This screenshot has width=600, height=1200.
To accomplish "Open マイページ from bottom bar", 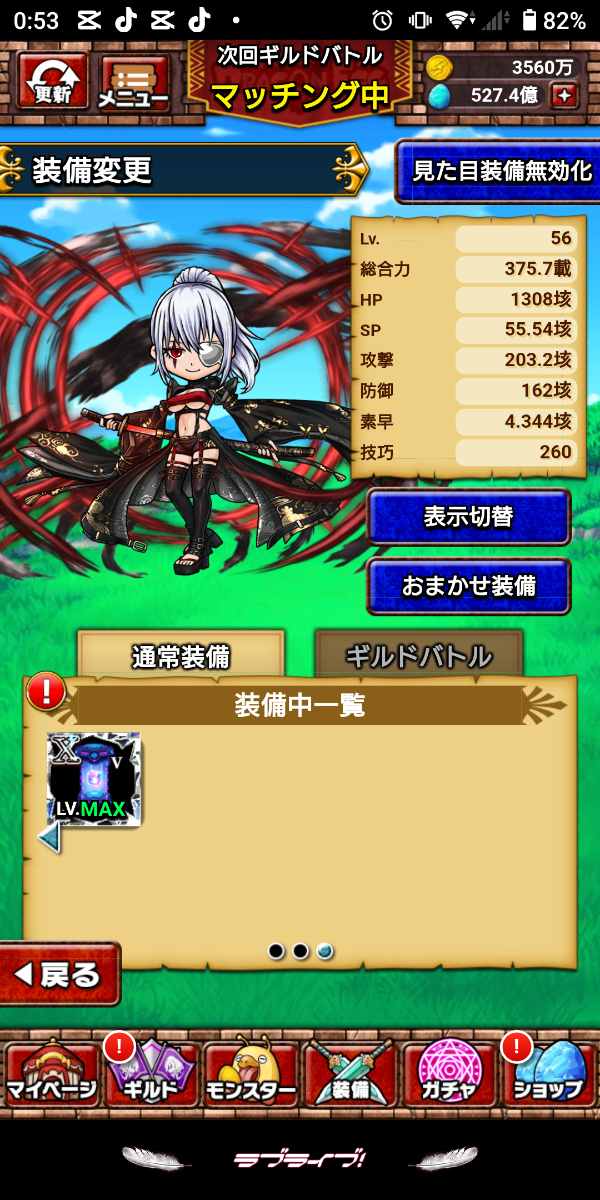I will point(50,1075).
